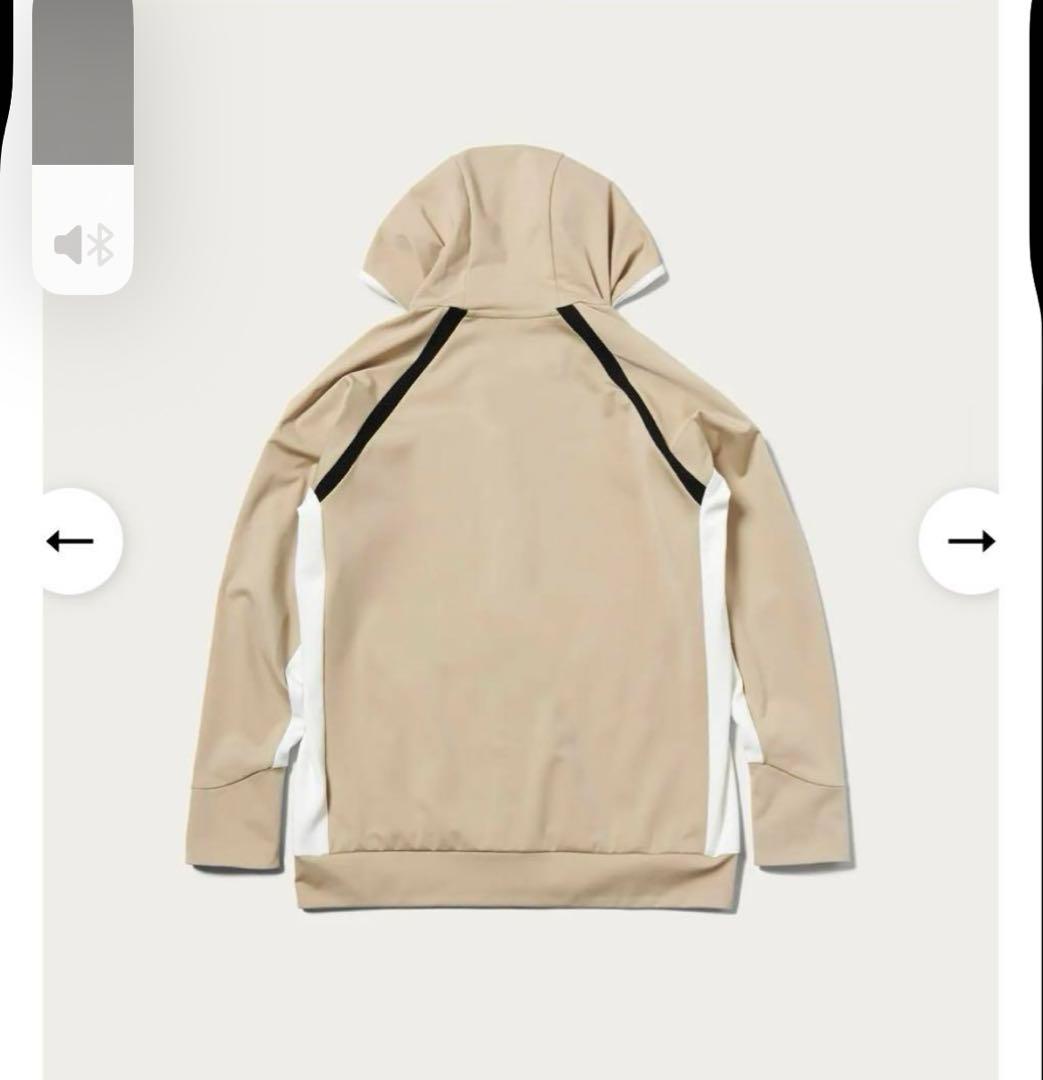This screenshot has width=1043, height=1080.
Task: Click the volume muted speaker symbol
Action: pyautogui.click(x=68, y=243)
